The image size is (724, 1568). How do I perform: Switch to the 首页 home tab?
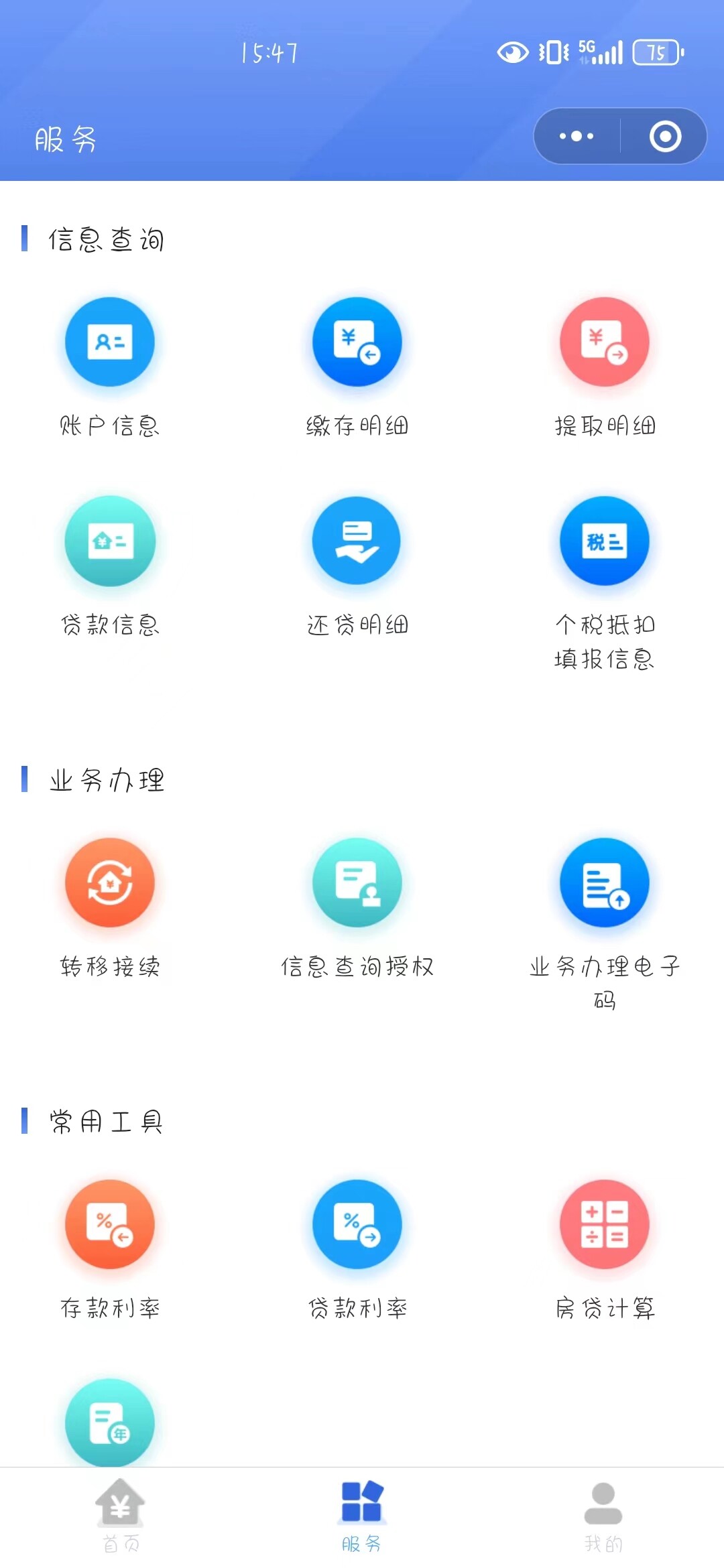click(121, 1516)
